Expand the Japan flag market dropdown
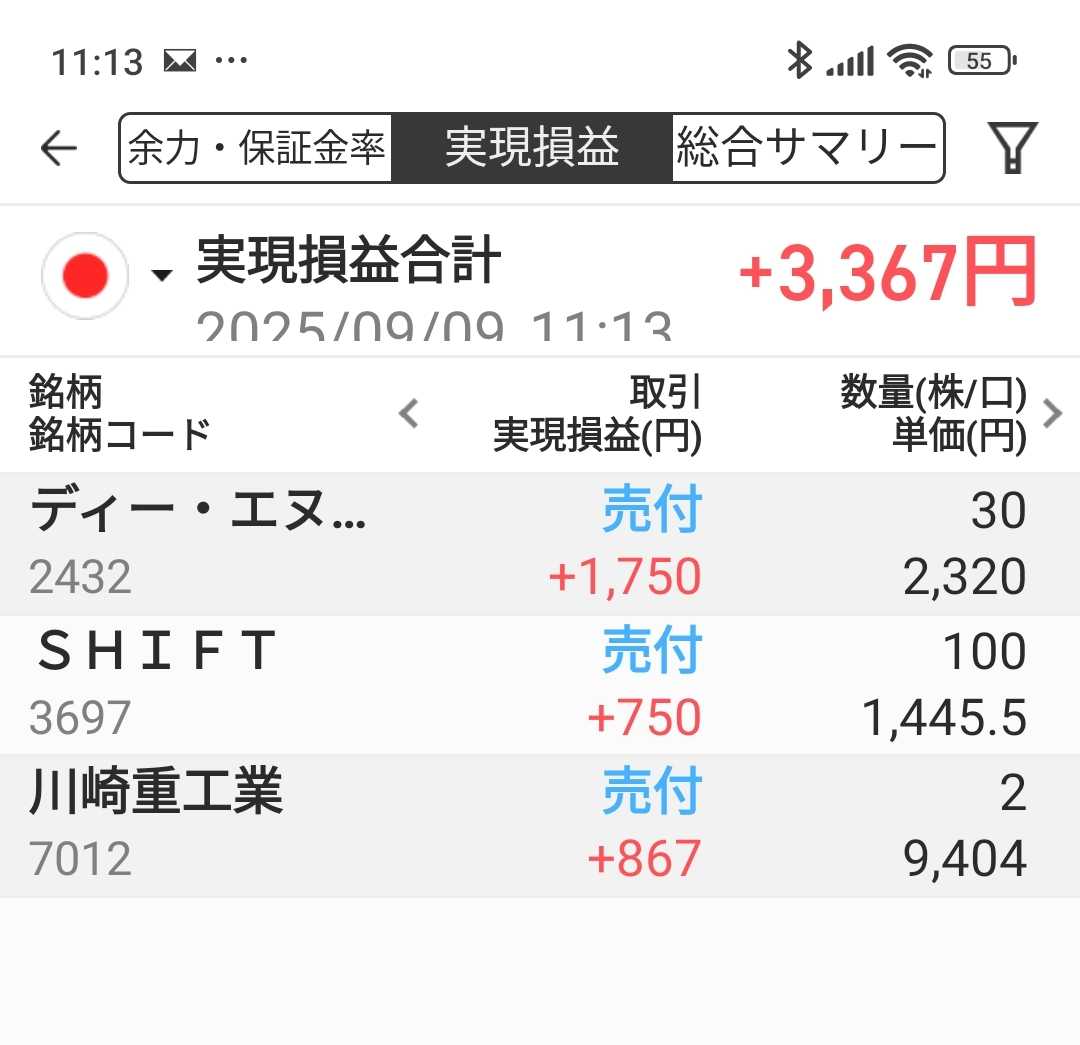Image resolution: width=1080 pixels, height=1045 pixels. tap(105, 275)
